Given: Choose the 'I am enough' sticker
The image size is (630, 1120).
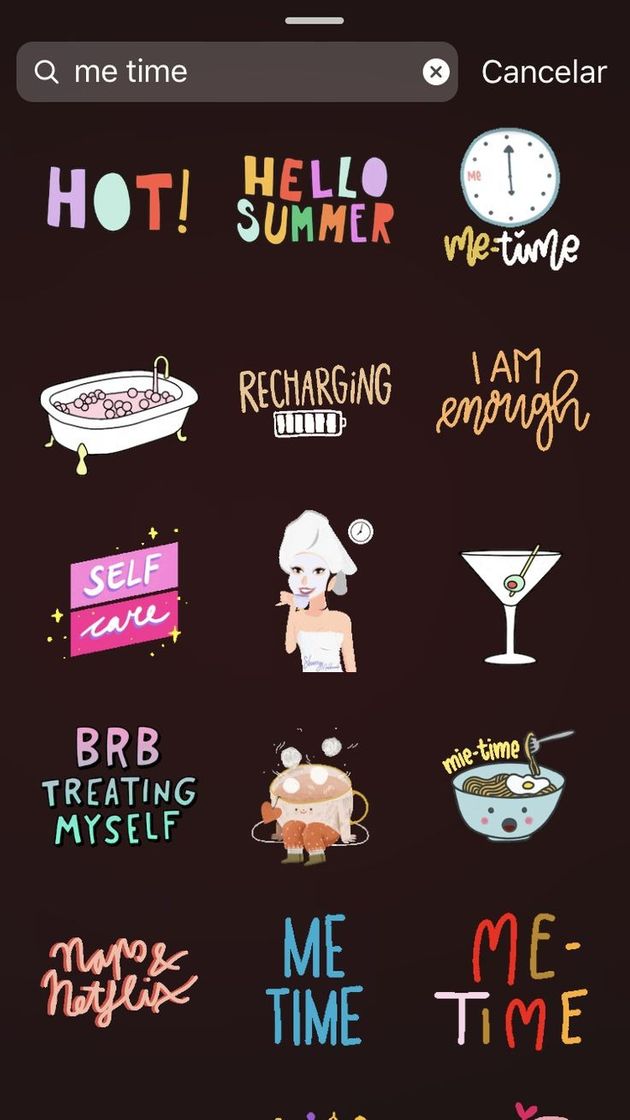Looking at the screenshot, I should click(512, 400).
